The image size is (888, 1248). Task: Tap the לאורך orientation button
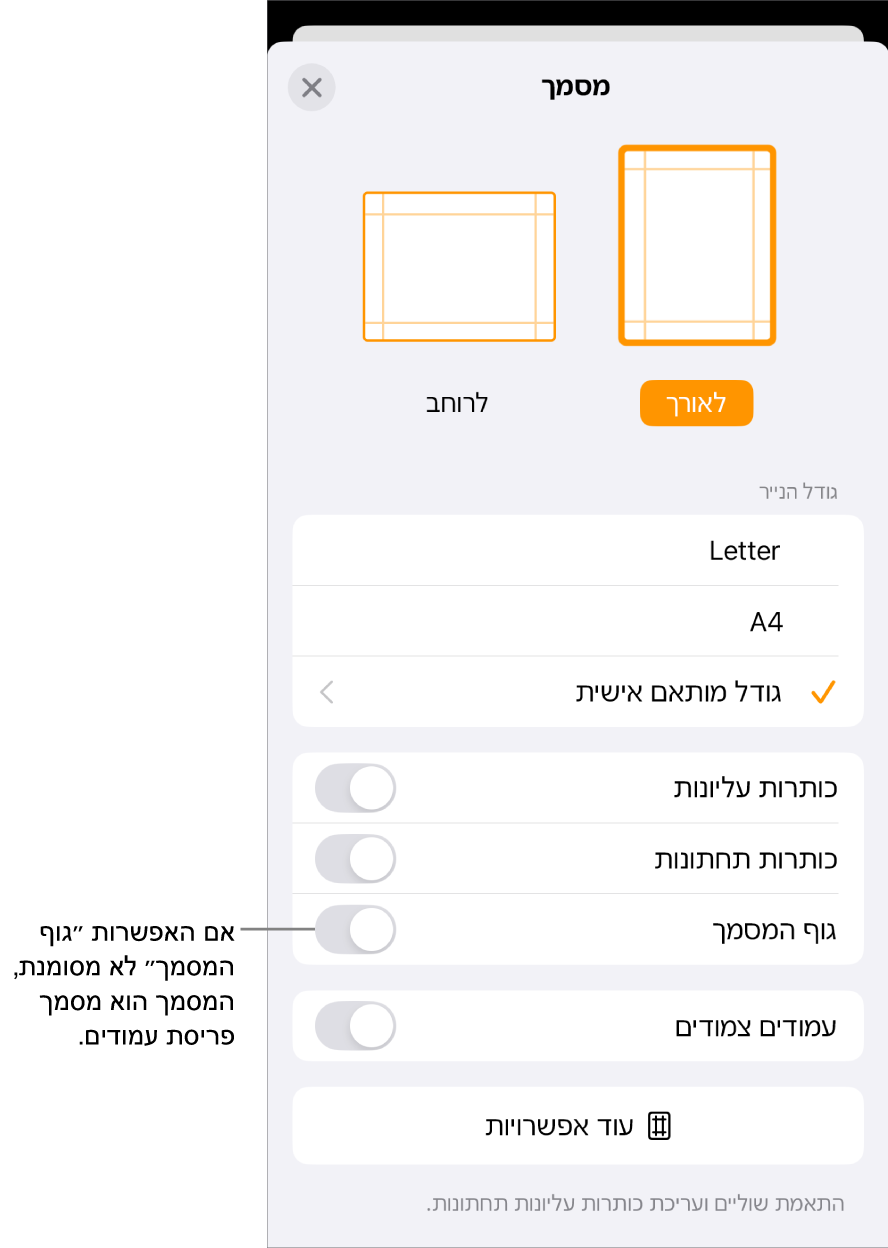pyautogui.click(x=696, y=403)
